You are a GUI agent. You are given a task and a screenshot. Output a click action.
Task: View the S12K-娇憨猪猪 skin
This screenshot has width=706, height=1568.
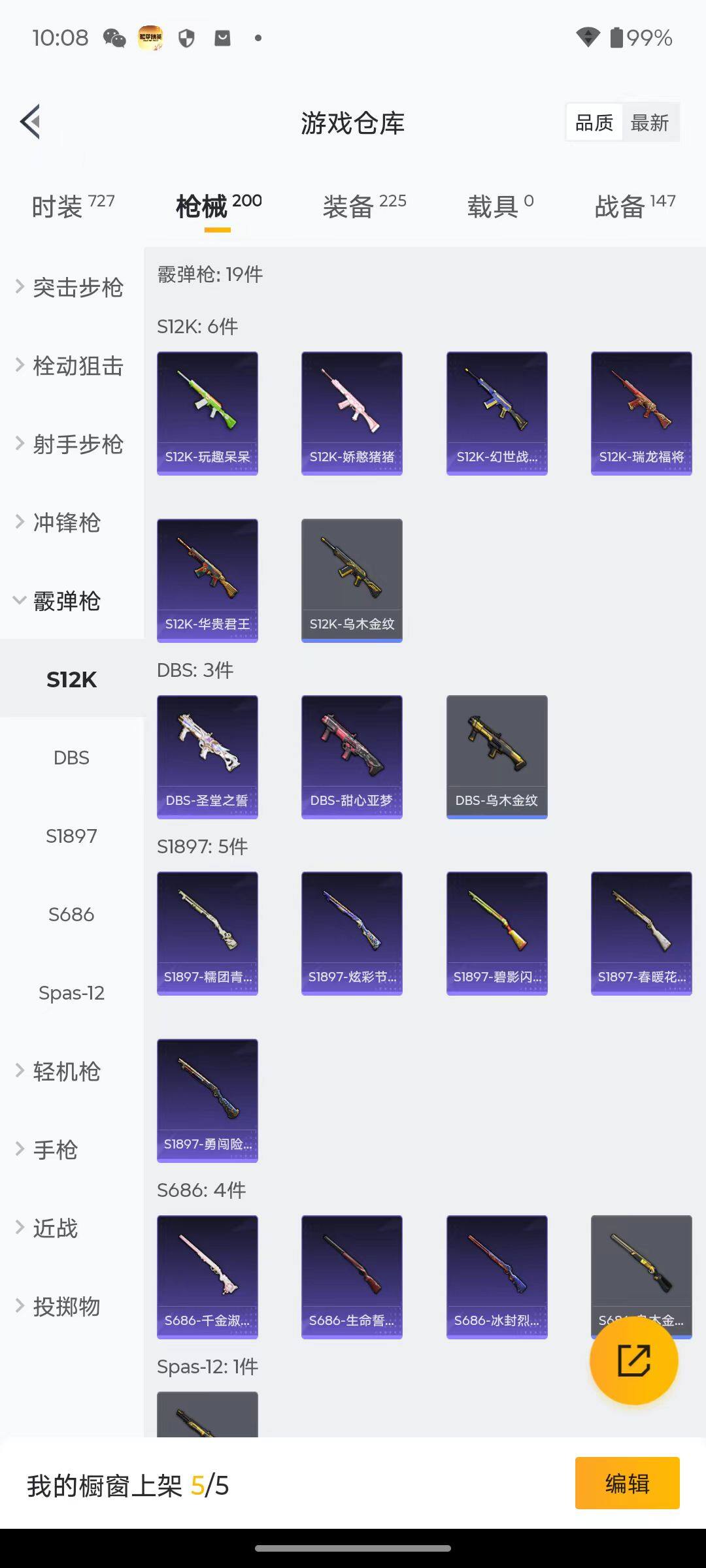(x=352, y=413)
